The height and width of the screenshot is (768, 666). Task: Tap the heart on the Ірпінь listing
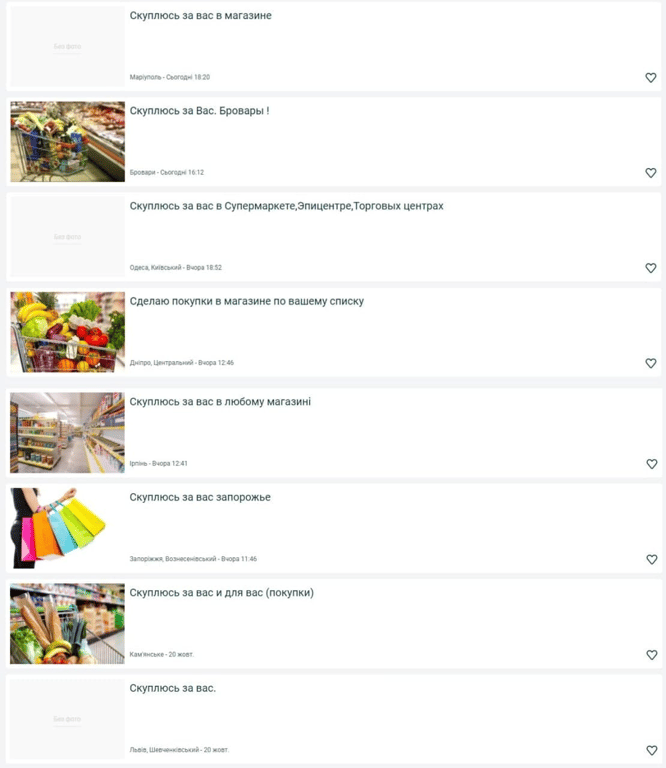[651, 464]
